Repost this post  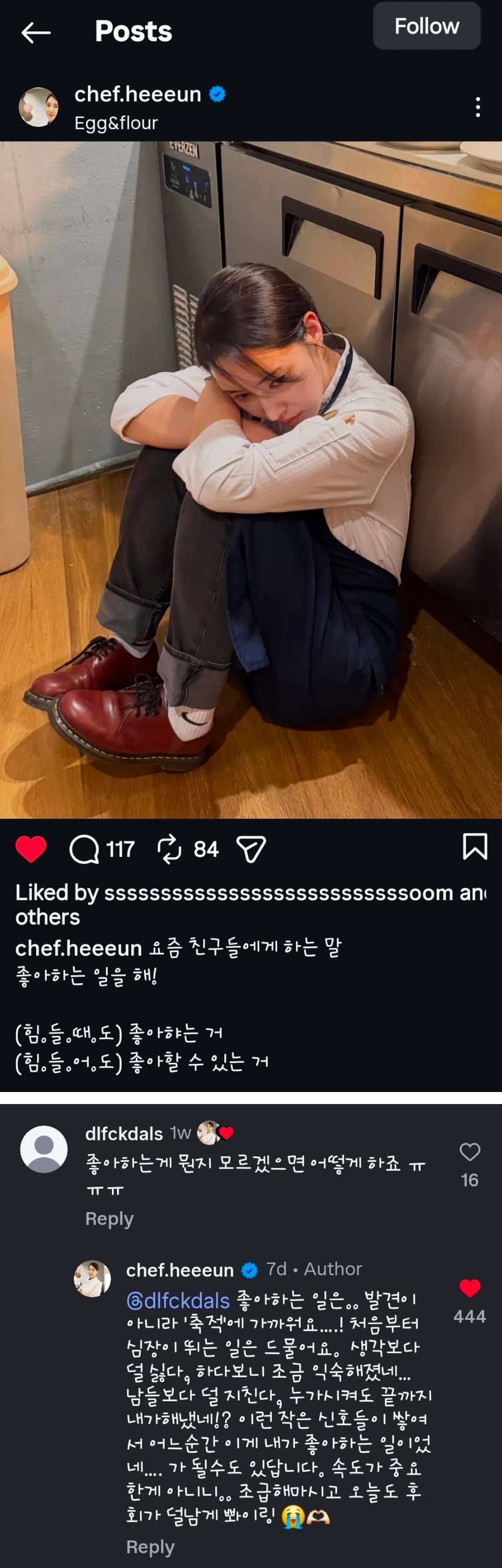click(x=170, y=849)
